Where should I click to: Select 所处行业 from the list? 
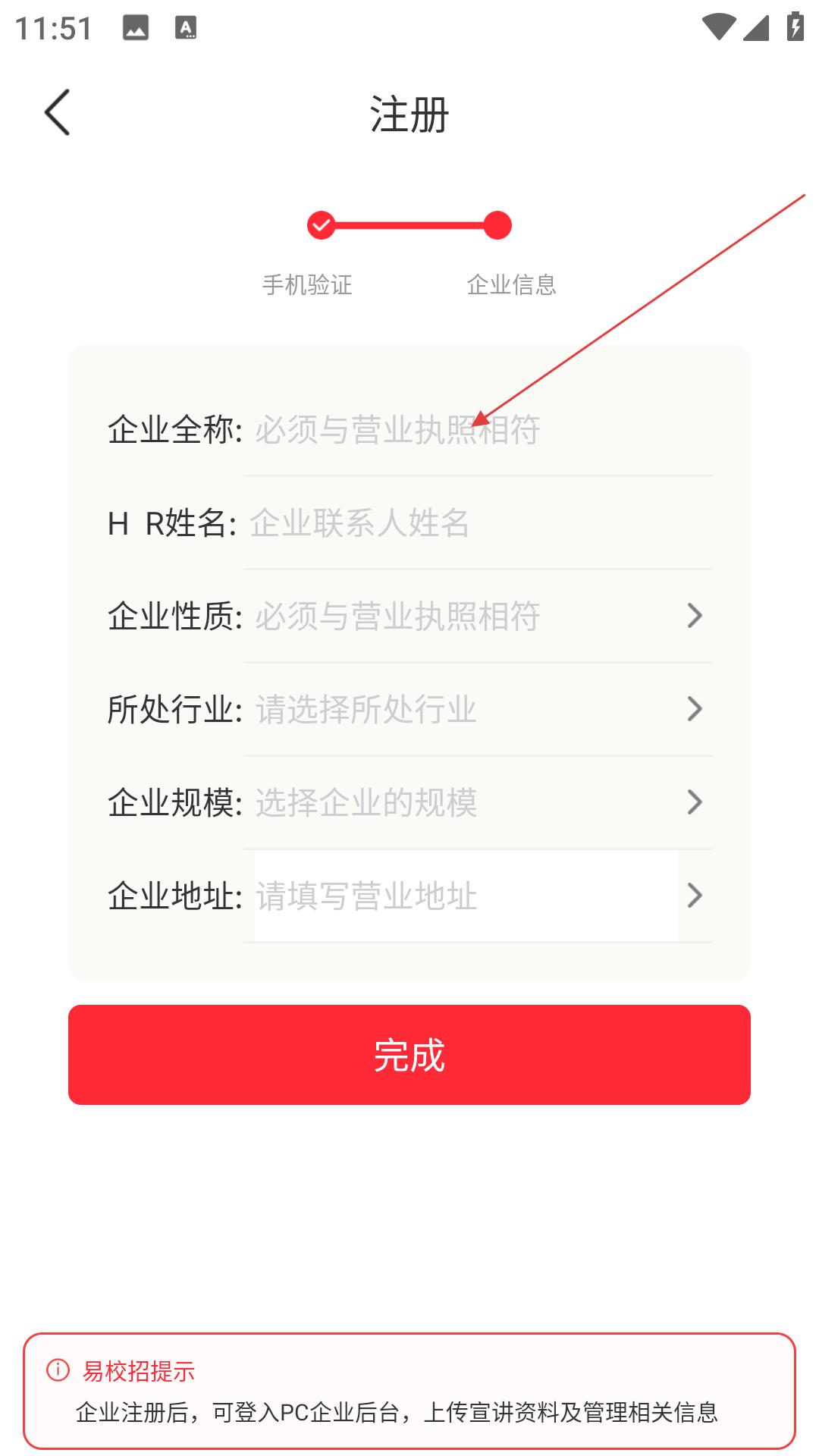478,709
